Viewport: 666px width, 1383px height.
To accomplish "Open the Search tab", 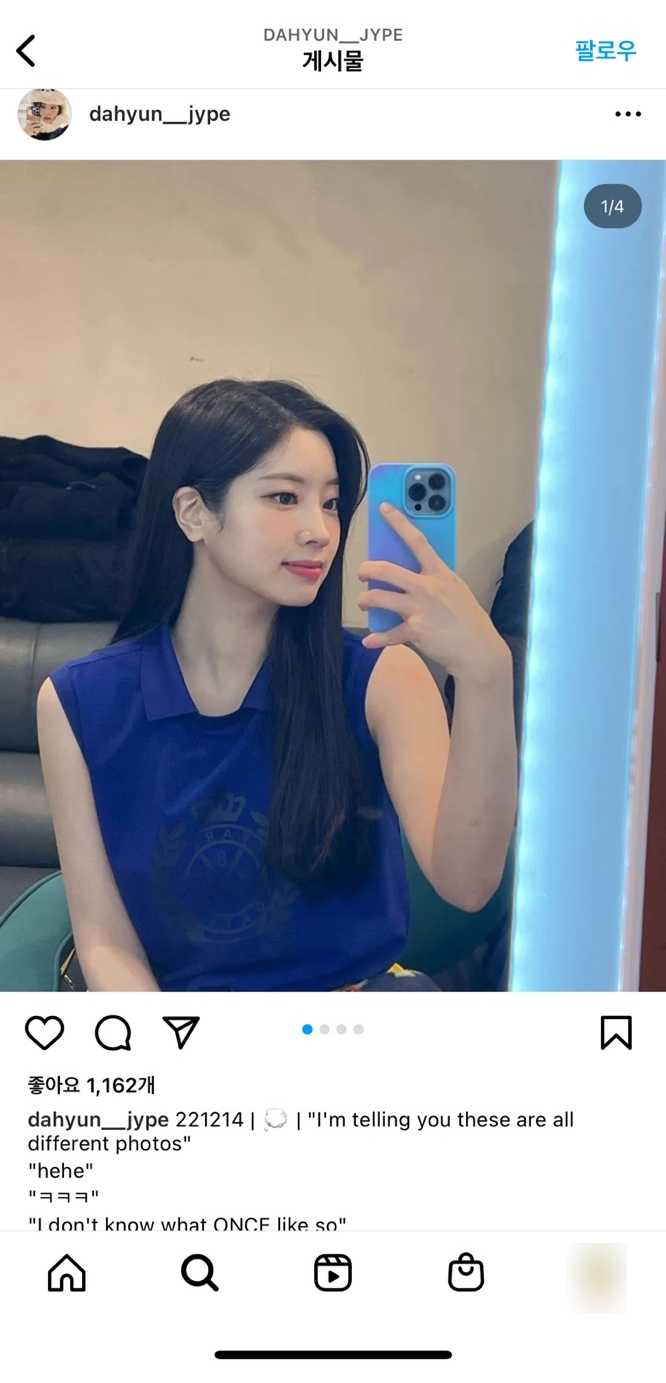I will coord(200,1274).
